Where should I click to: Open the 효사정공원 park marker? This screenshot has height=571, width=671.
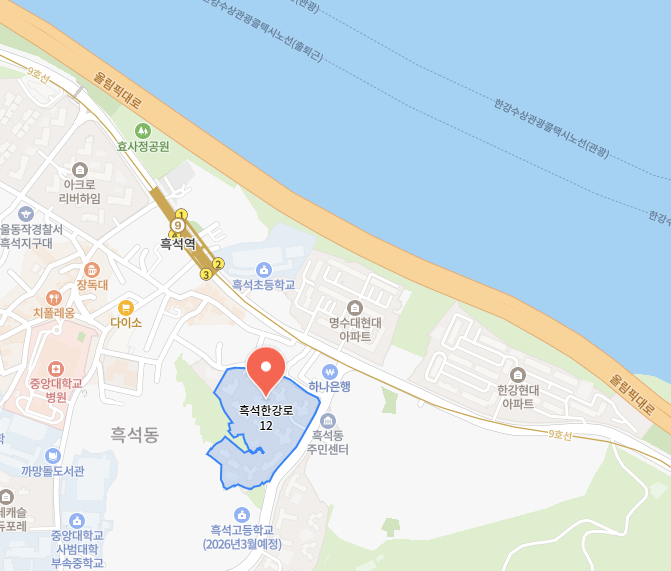[143, 130]
